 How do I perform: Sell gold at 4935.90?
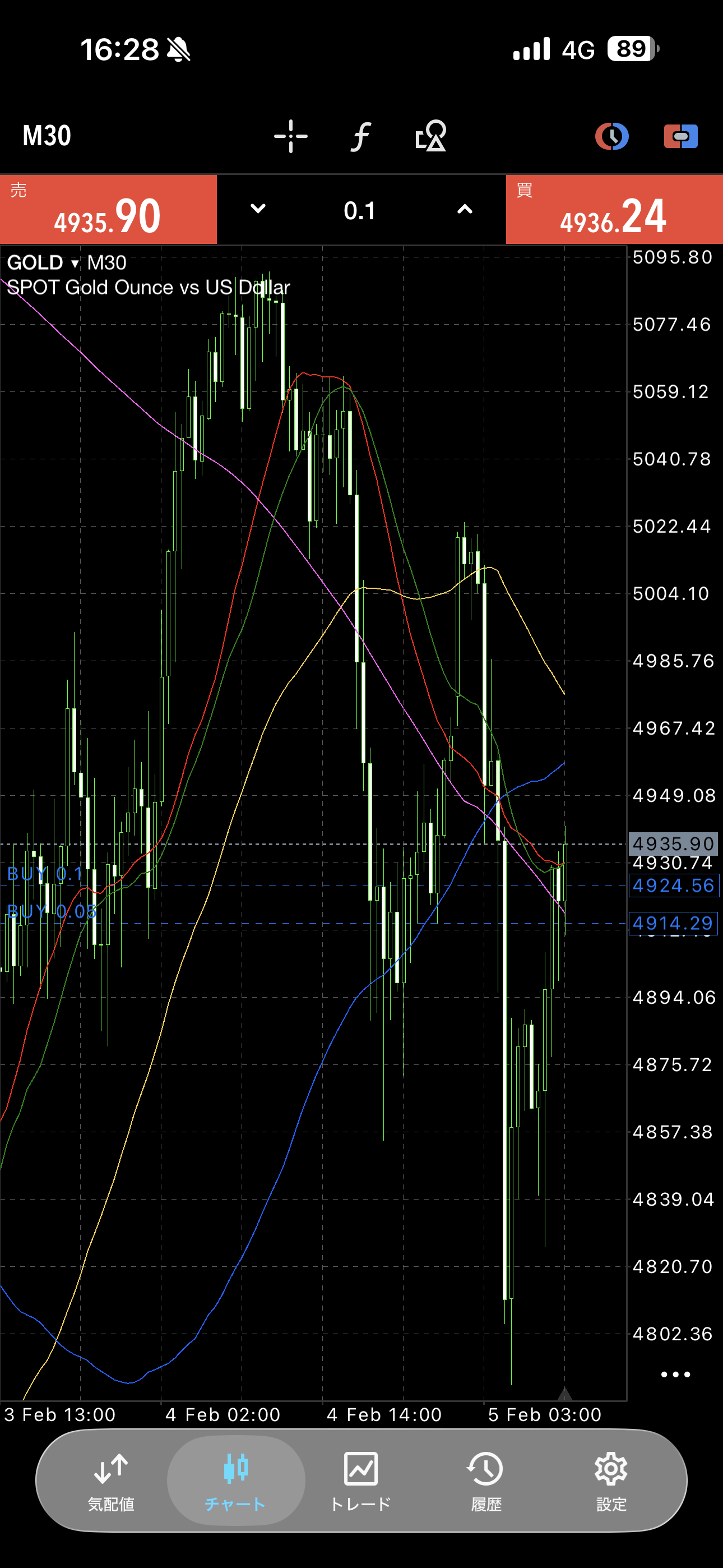[x=108, y=210]
